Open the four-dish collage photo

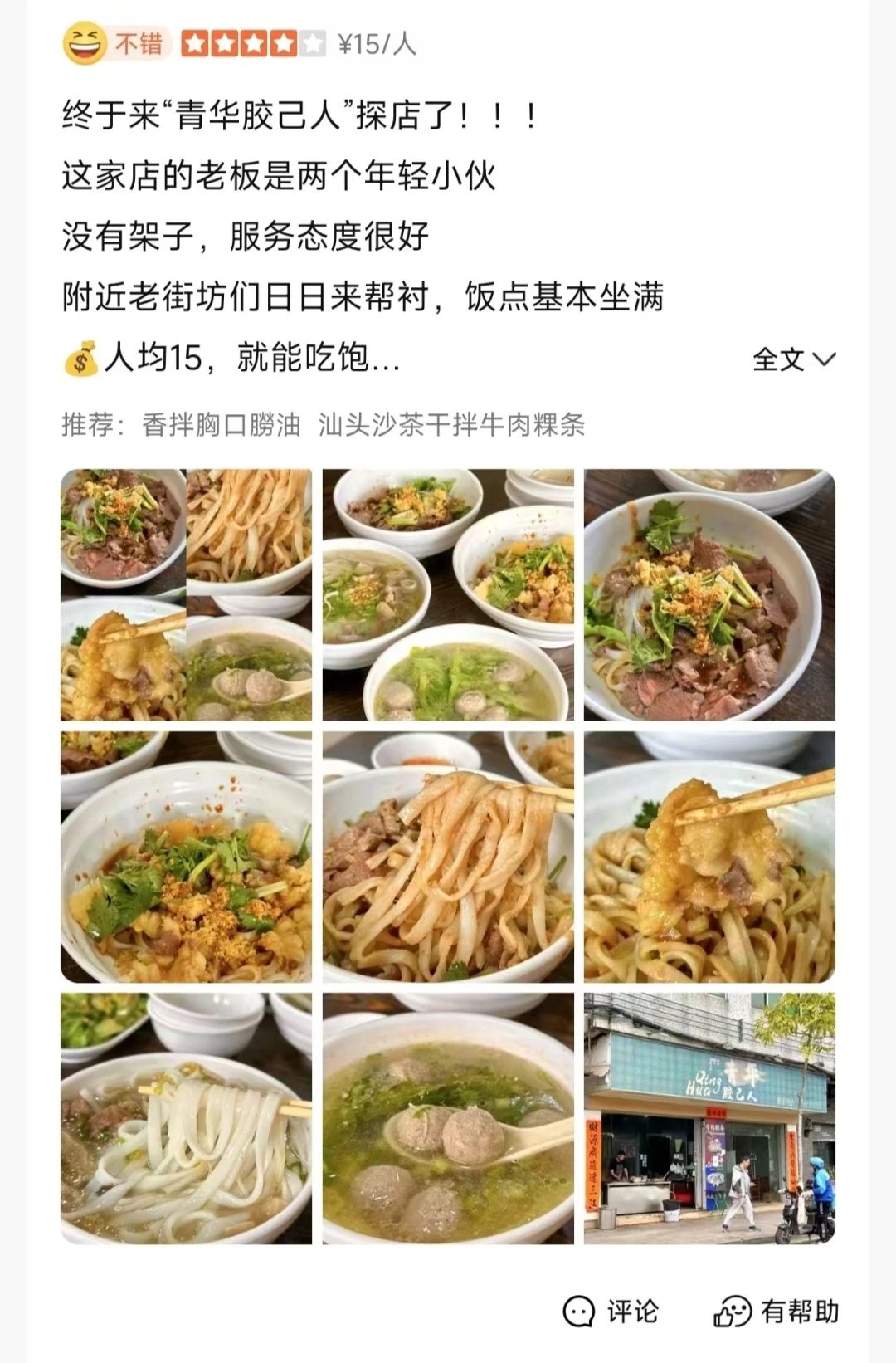pos(186,594)
